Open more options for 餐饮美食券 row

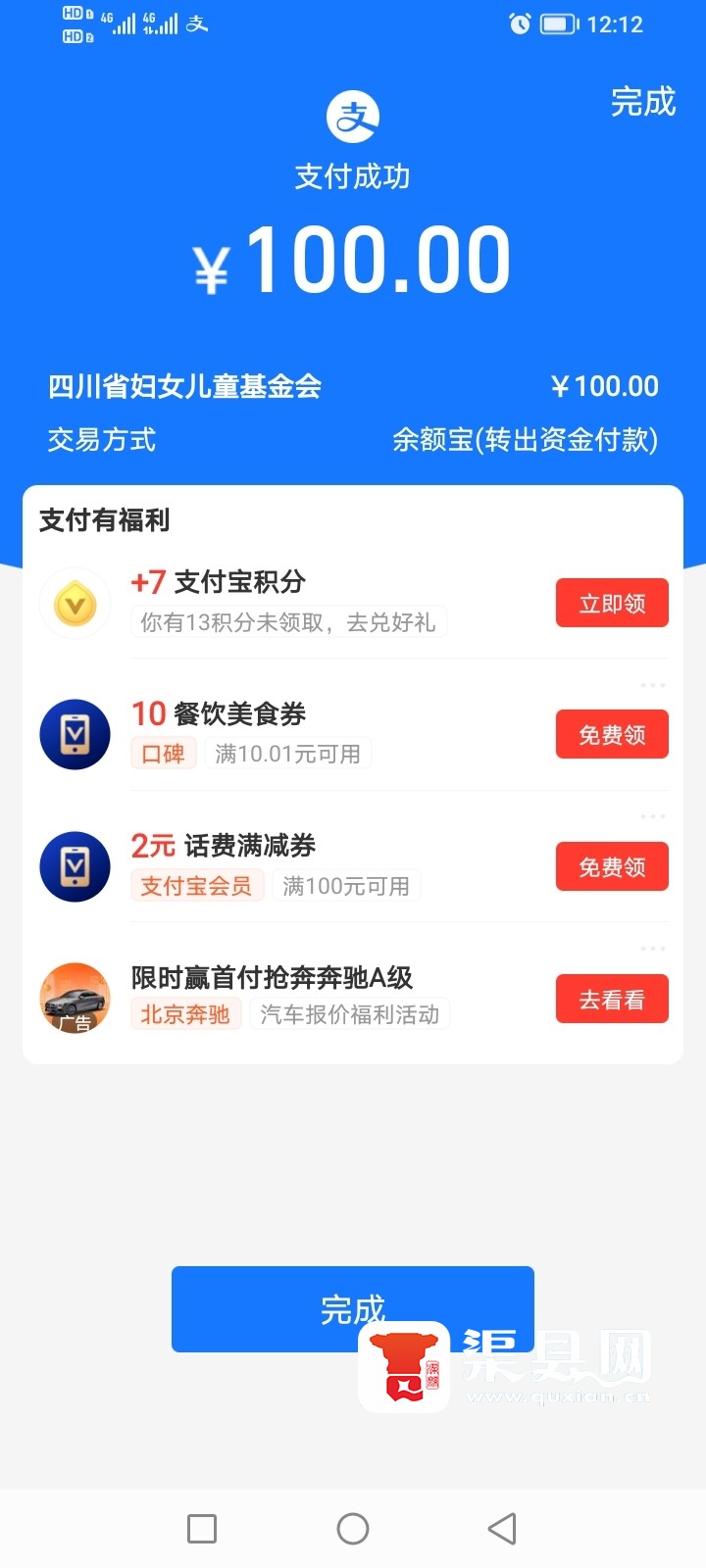coord(652,685)
